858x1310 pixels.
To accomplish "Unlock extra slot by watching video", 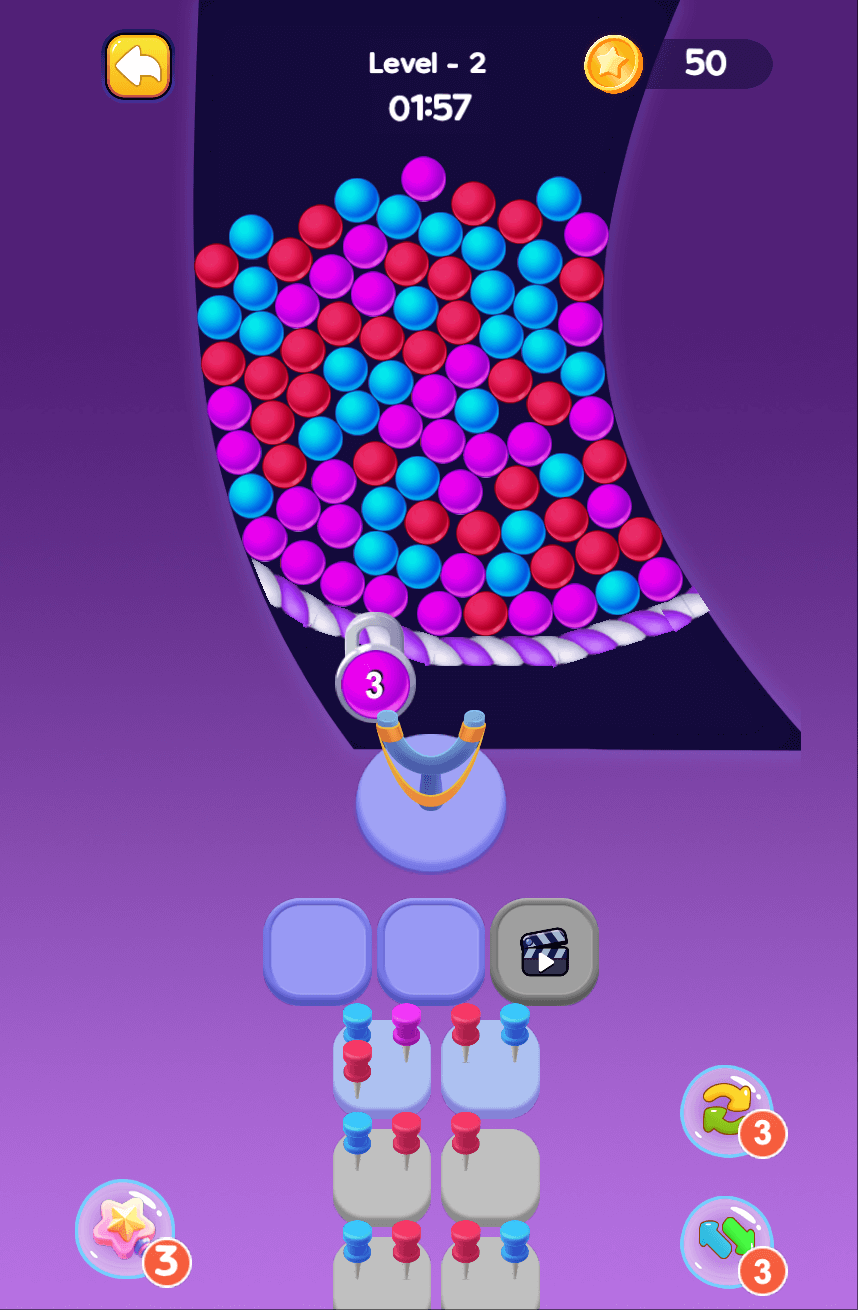I will [x=544, y=951].
